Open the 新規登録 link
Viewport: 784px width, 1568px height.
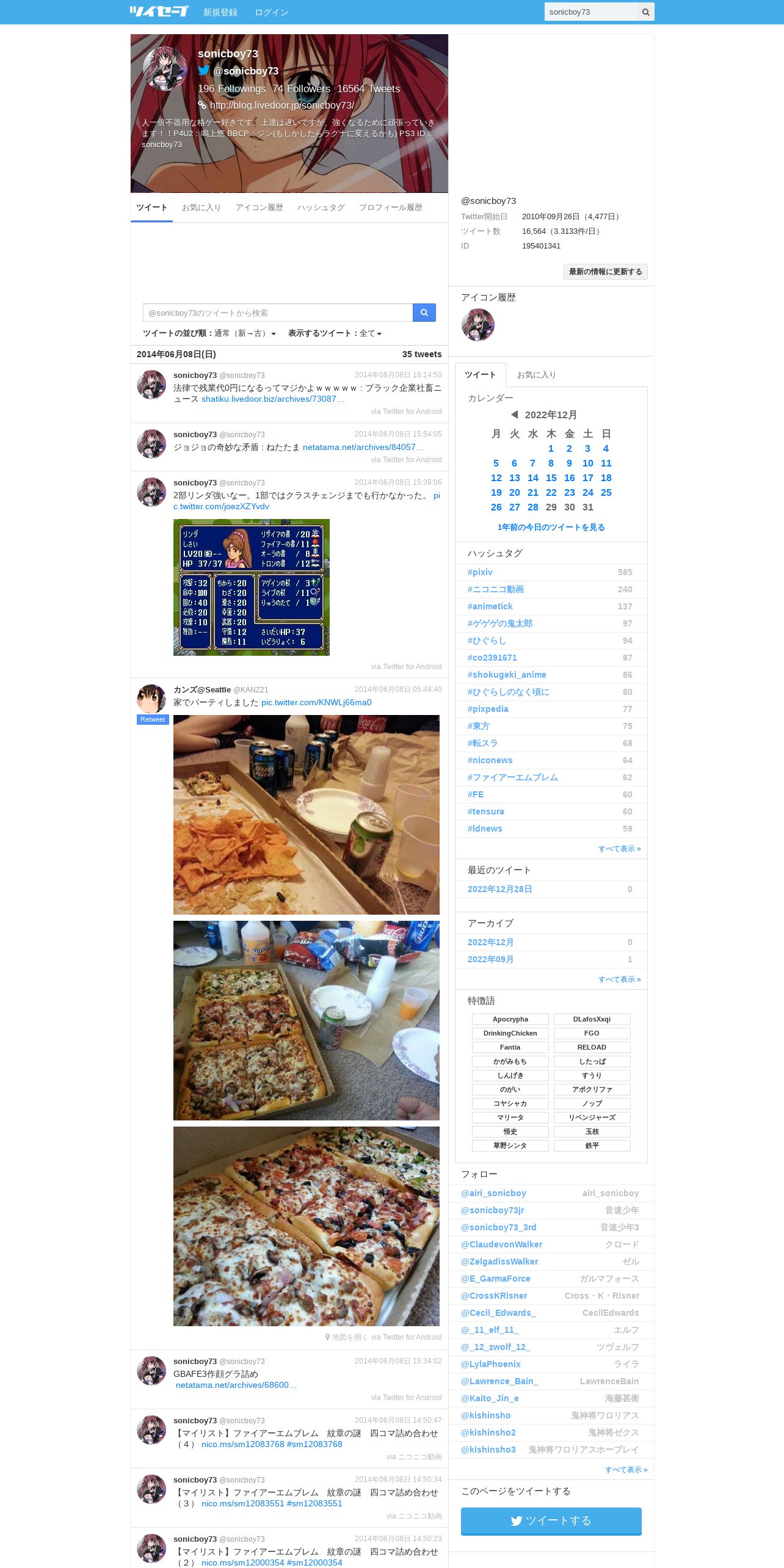tap(220, 12)
